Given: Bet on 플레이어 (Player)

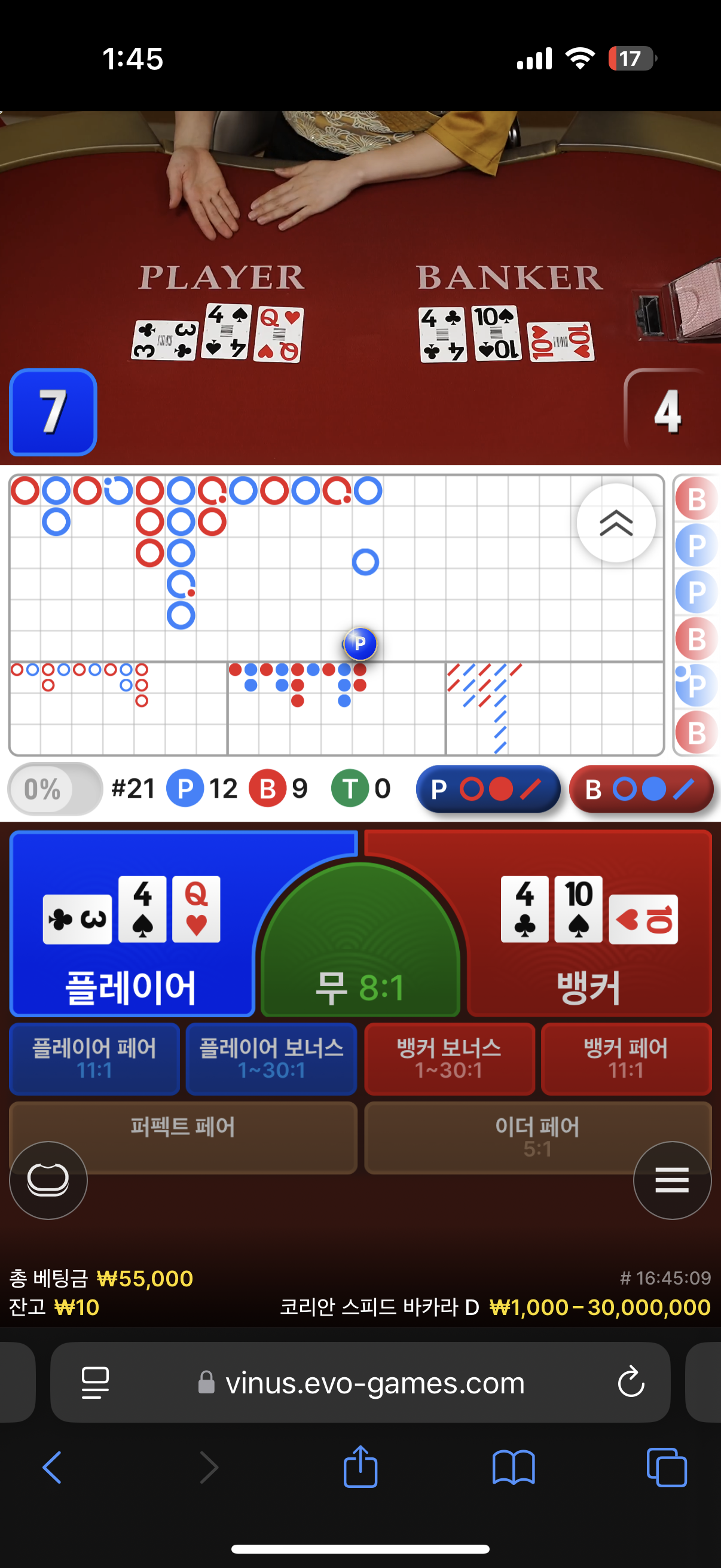Looking at the screenshot, I should click(x=131, y=923).
